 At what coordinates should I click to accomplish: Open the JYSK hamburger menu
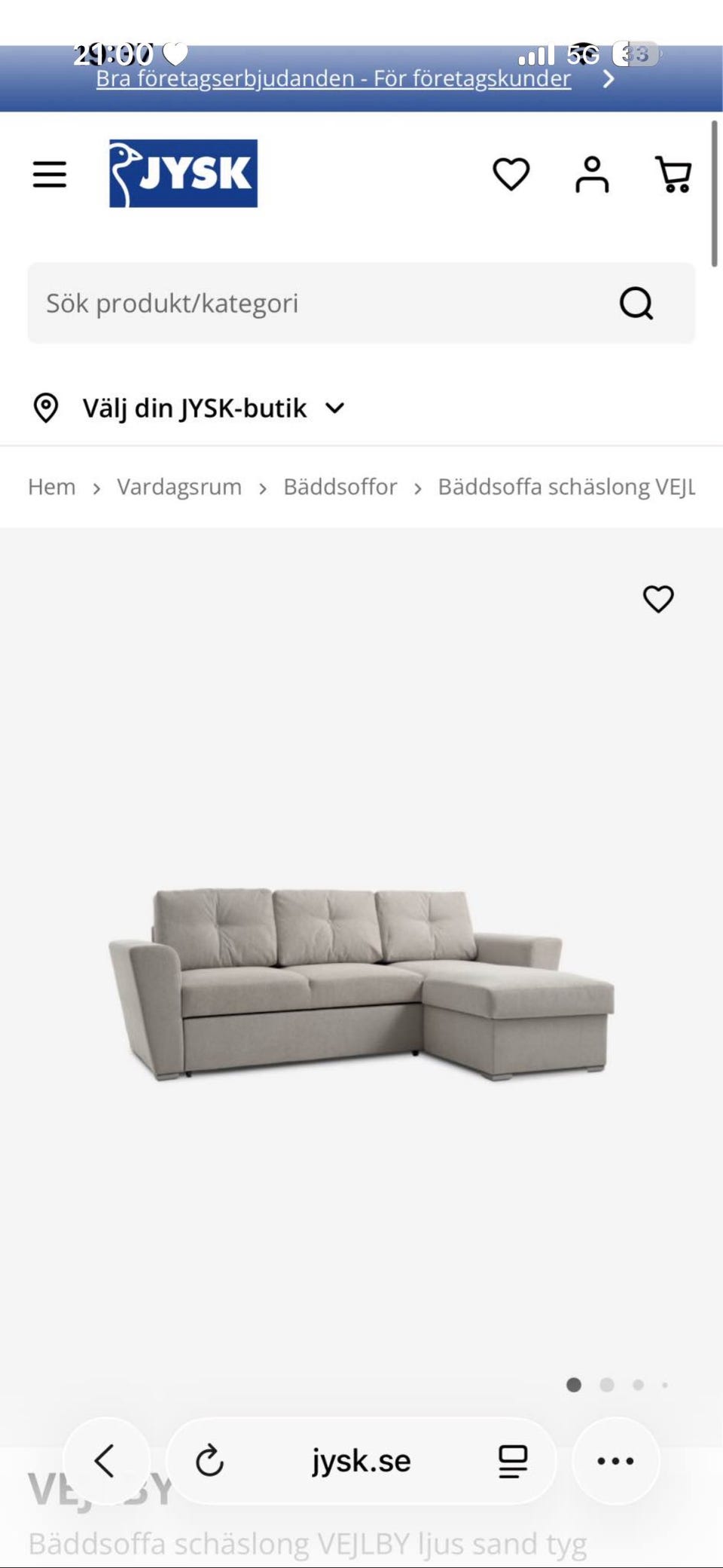pyautogui.click(x=50, y=174)
